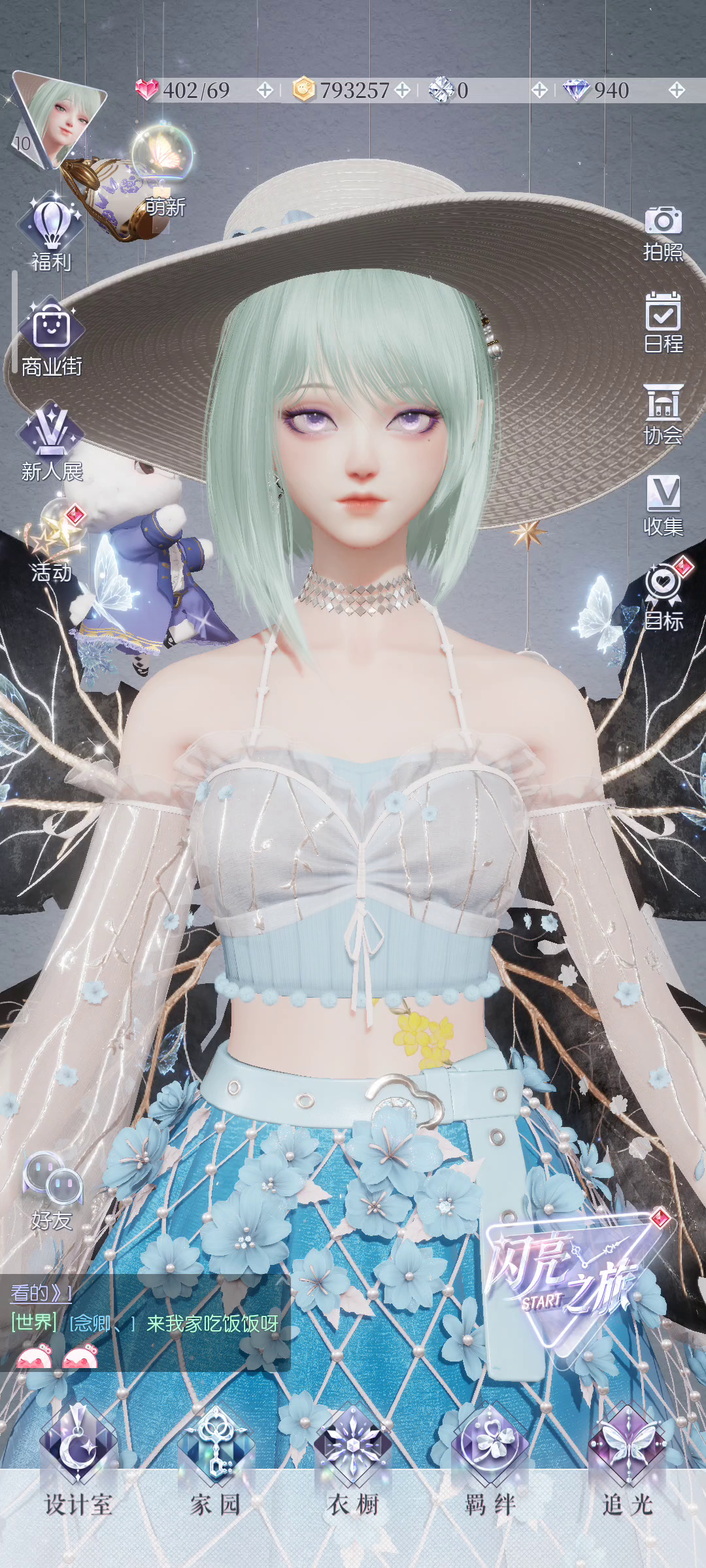Open the 新人展 newcomer show

pos(51,442)
